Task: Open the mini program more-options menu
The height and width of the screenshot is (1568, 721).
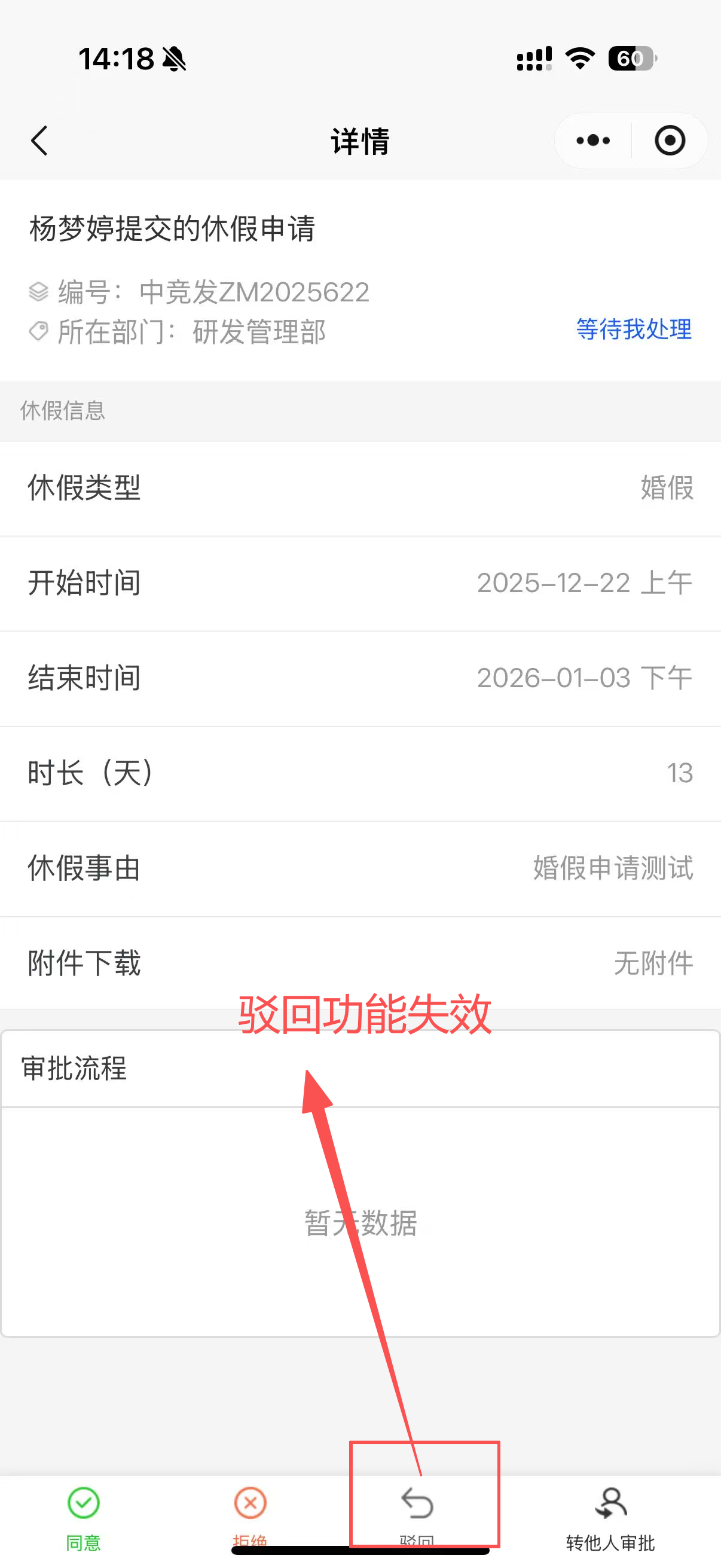Action: (592, 141)
